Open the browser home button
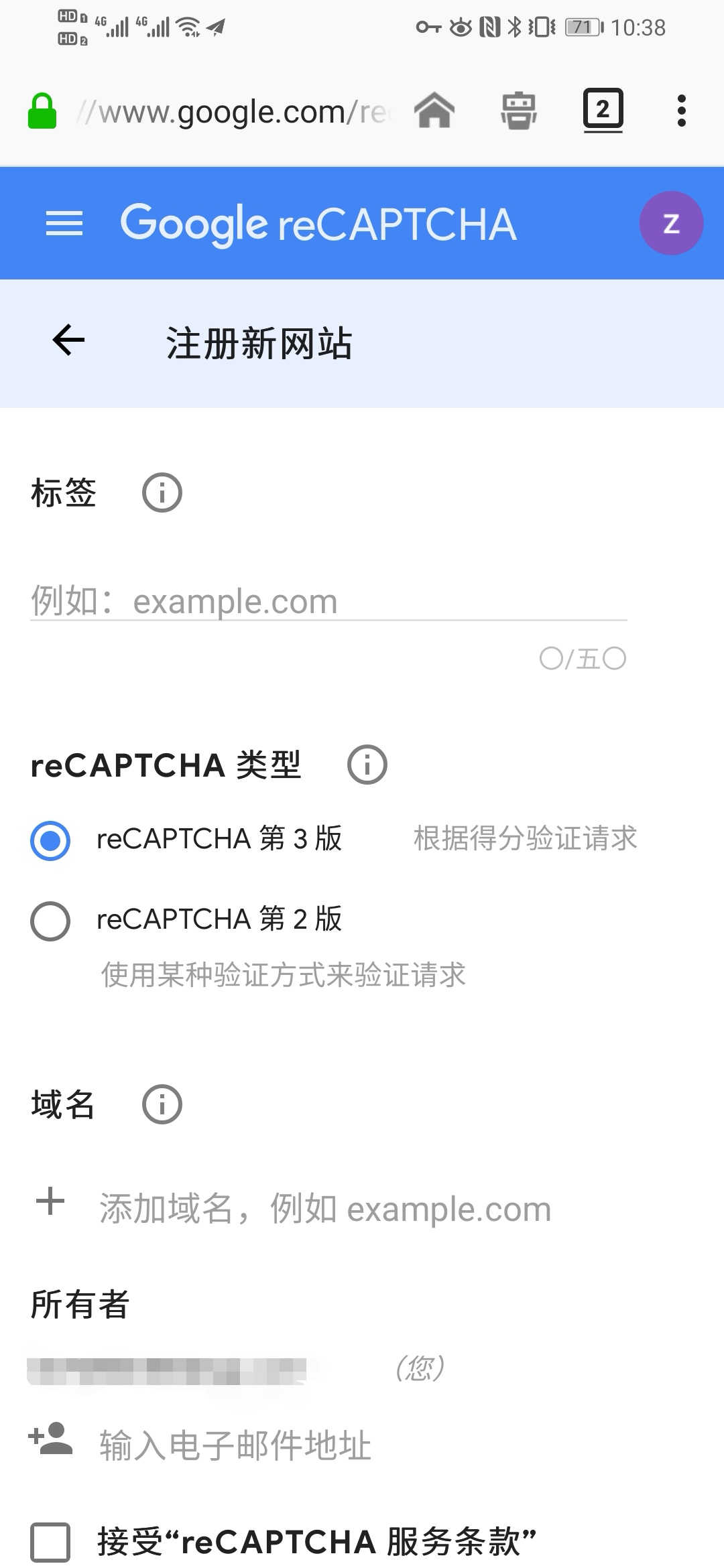The width and height of the screenshot is (724, 1568). 434,111
